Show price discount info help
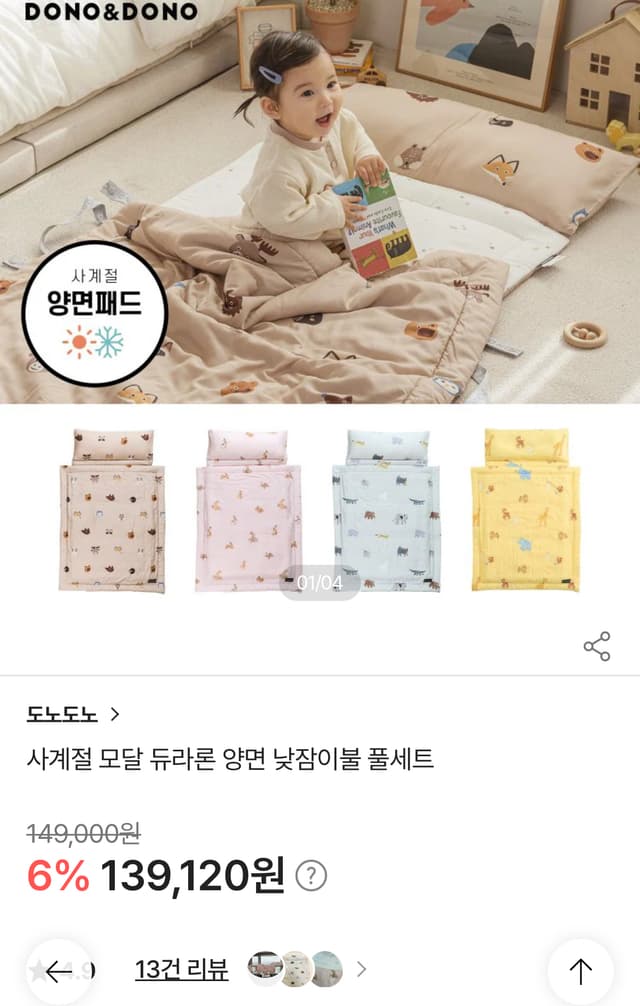640x1006 pixels. [311, 876]
